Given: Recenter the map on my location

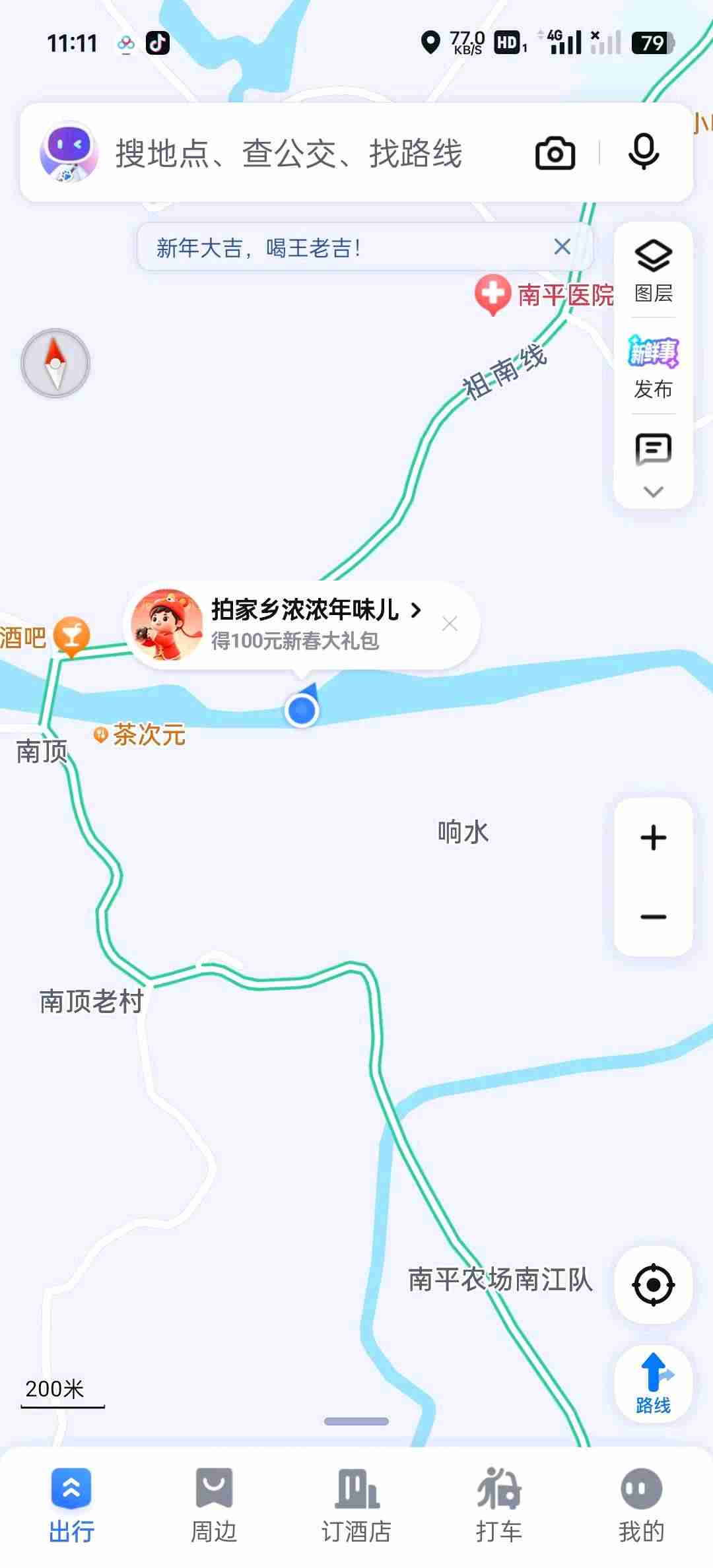Looking at the screenshot, I should 653,1285.
